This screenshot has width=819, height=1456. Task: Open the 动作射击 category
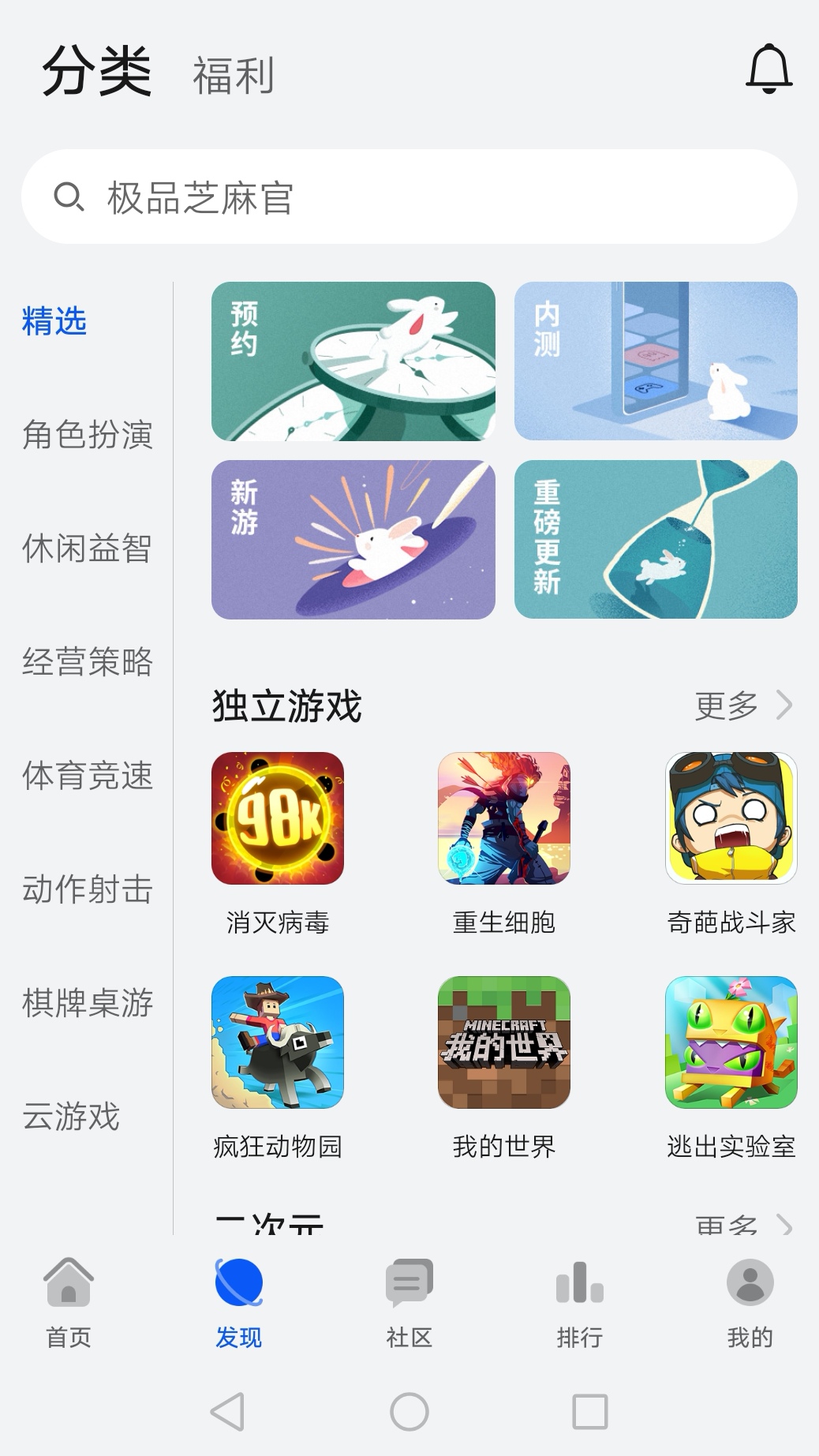[x=87, y=889]
